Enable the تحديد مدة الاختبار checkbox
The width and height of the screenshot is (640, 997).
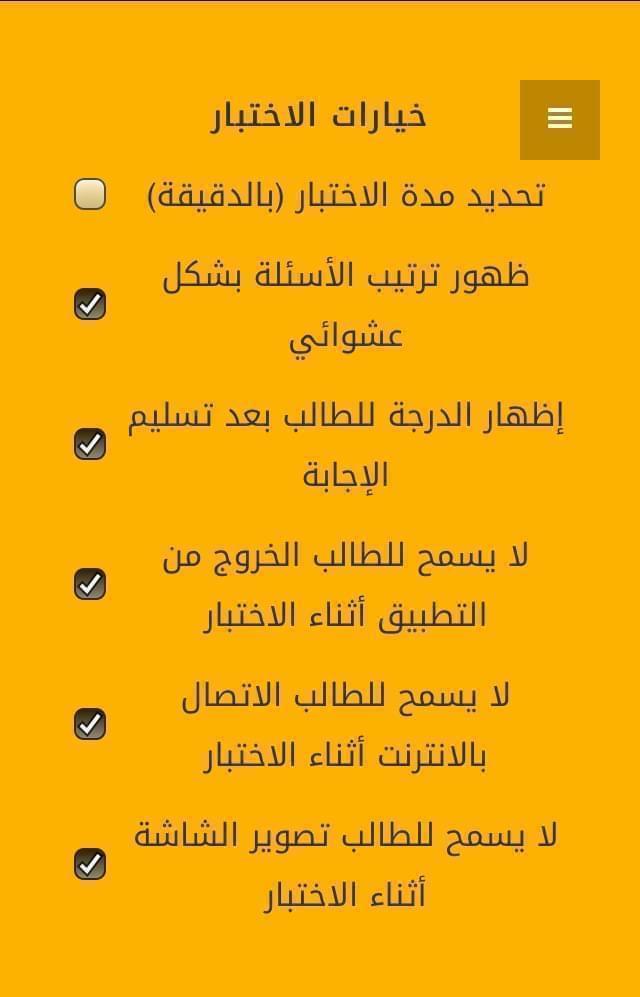point(90,194)
